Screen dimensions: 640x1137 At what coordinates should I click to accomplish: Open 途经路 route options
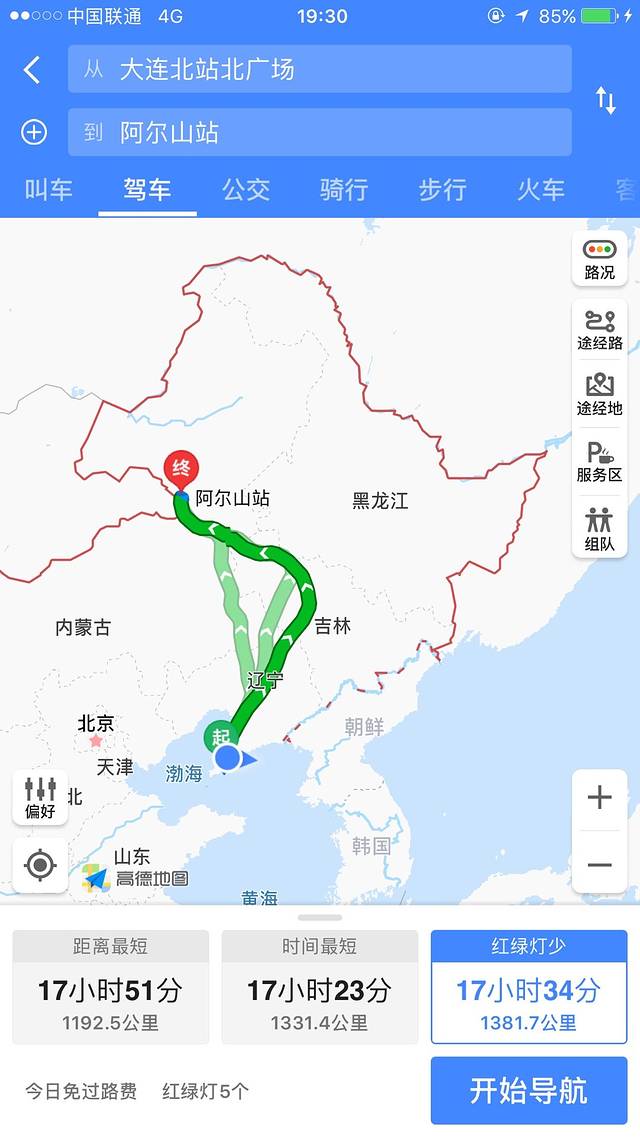pos(600,330)
